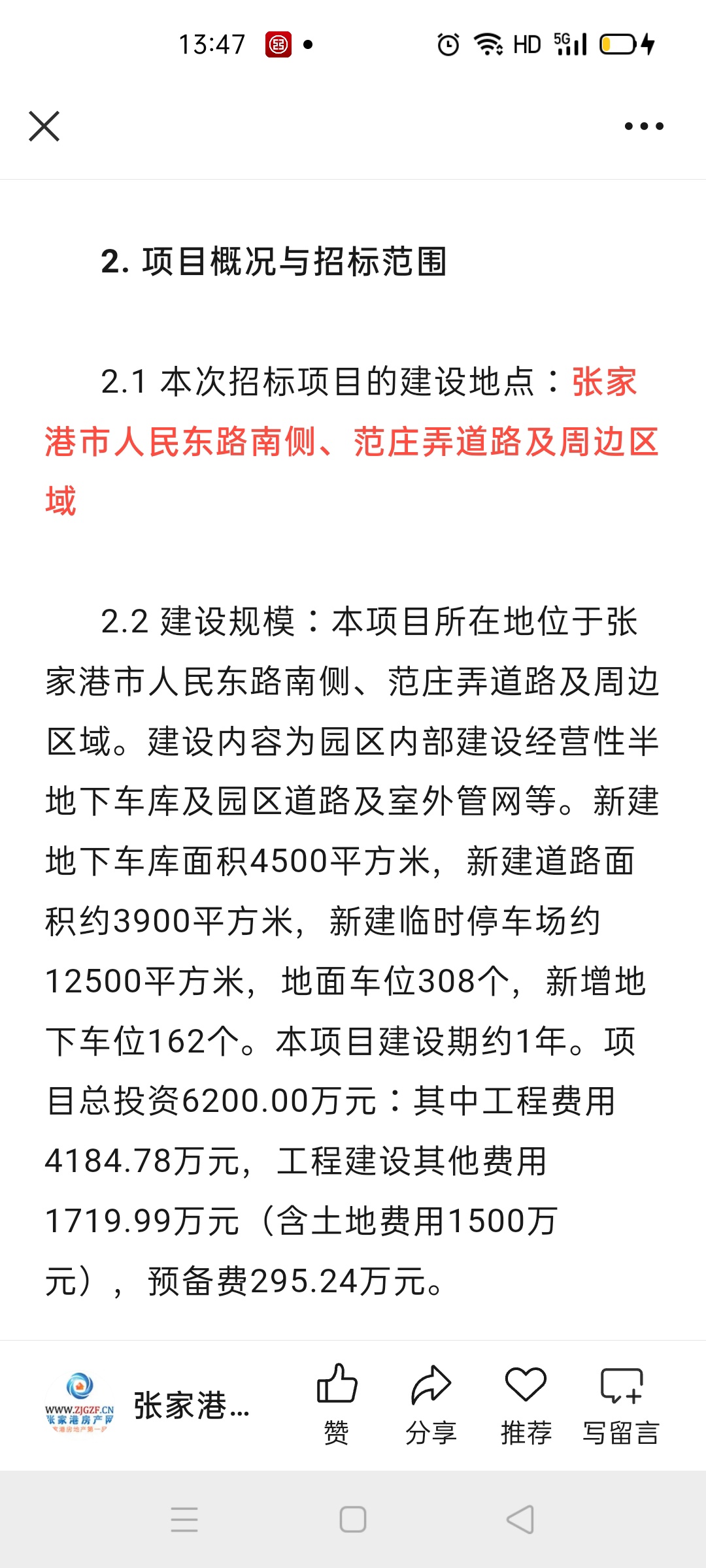Image resolution: width=706 pixels, height=1568 pixels.
Task: Share this article via 分享
Action: pos(431,1405)
